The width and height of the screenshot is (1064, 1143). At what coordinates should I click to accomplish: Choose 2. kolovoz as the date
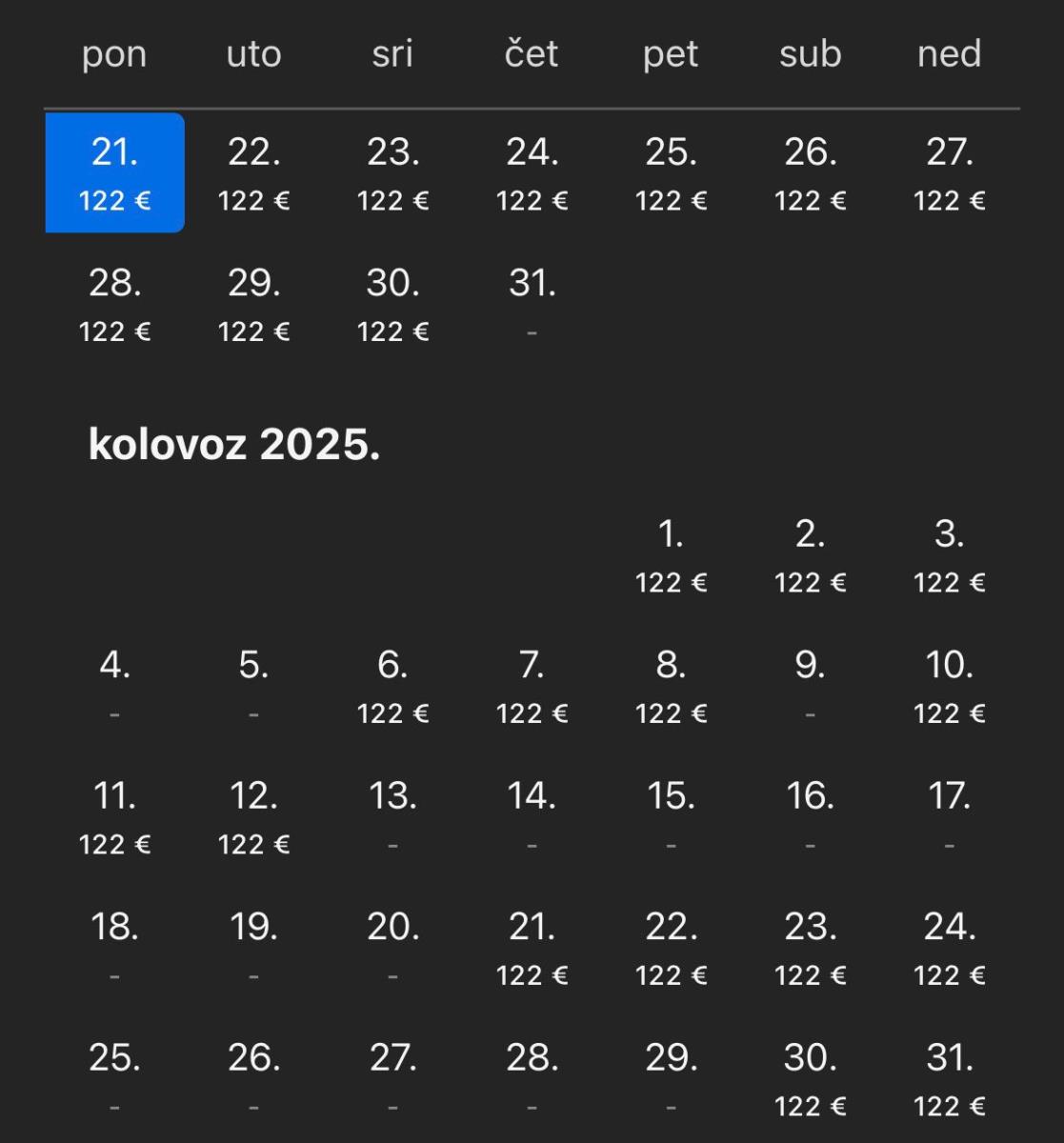(x=810, y=555)
